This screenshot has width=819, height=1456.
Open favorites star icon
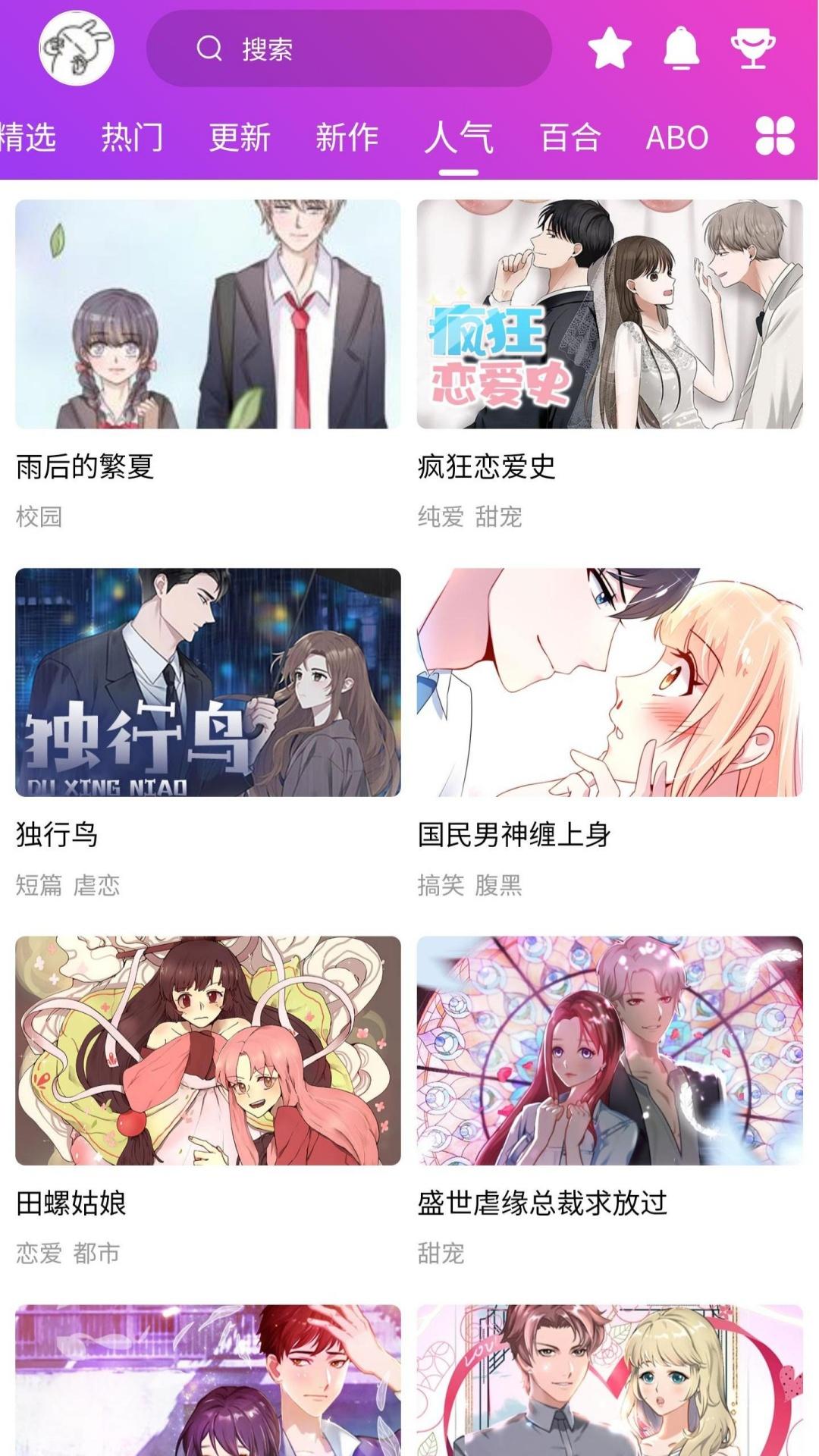pyautogui.click(x=610, y=48)
